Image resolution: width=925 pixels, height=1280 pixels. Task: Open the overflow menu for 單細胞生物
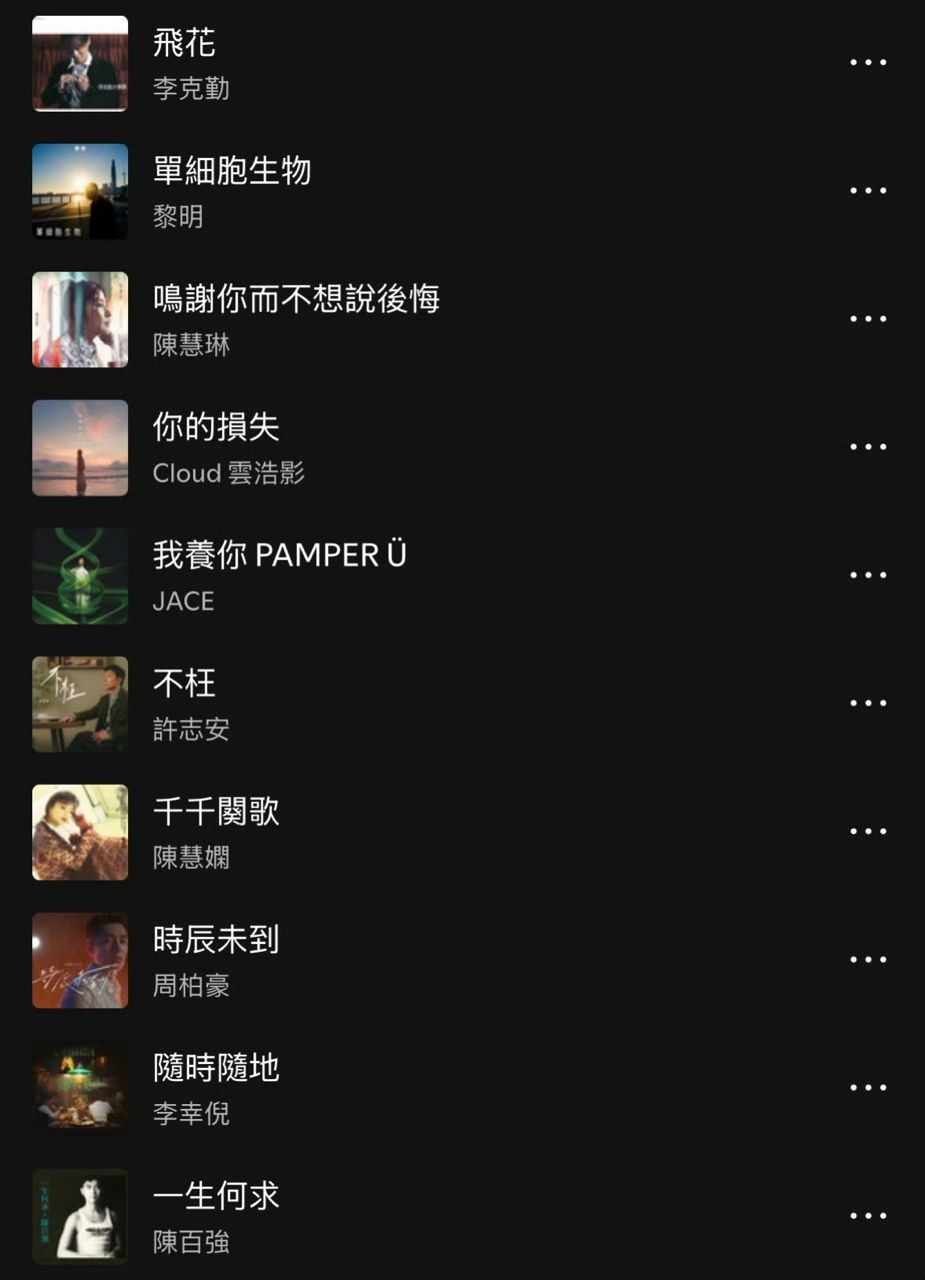[867, 191]
